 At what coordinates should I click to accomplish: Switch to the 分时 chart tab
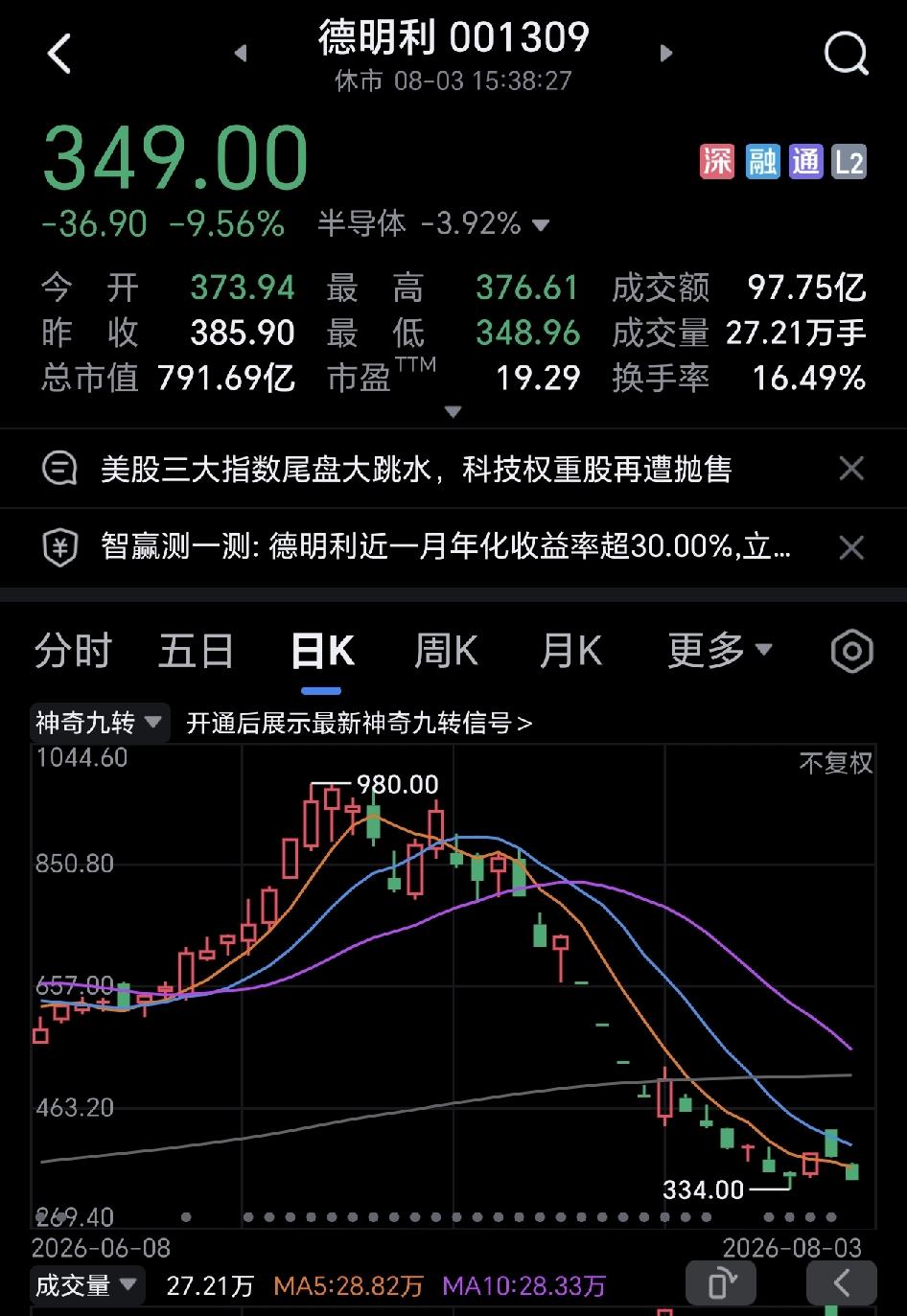click(x=73, y=652)
